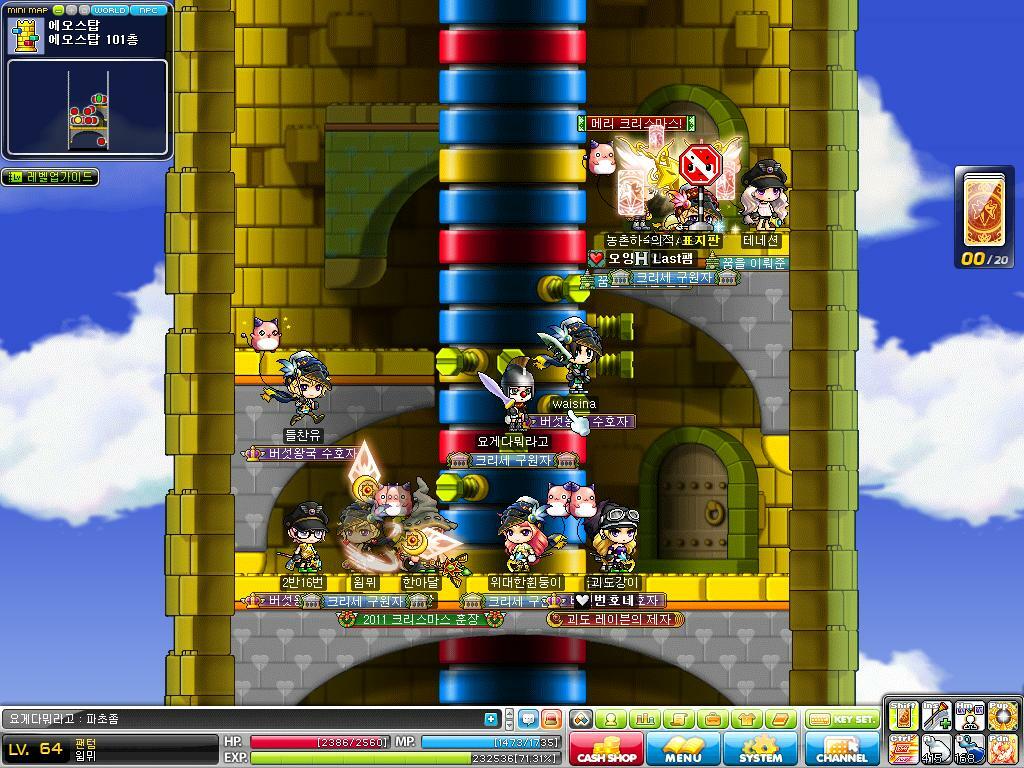The image size is (1024, 768).
Task: Change the Channel
Action: click(x=841, y=749)
